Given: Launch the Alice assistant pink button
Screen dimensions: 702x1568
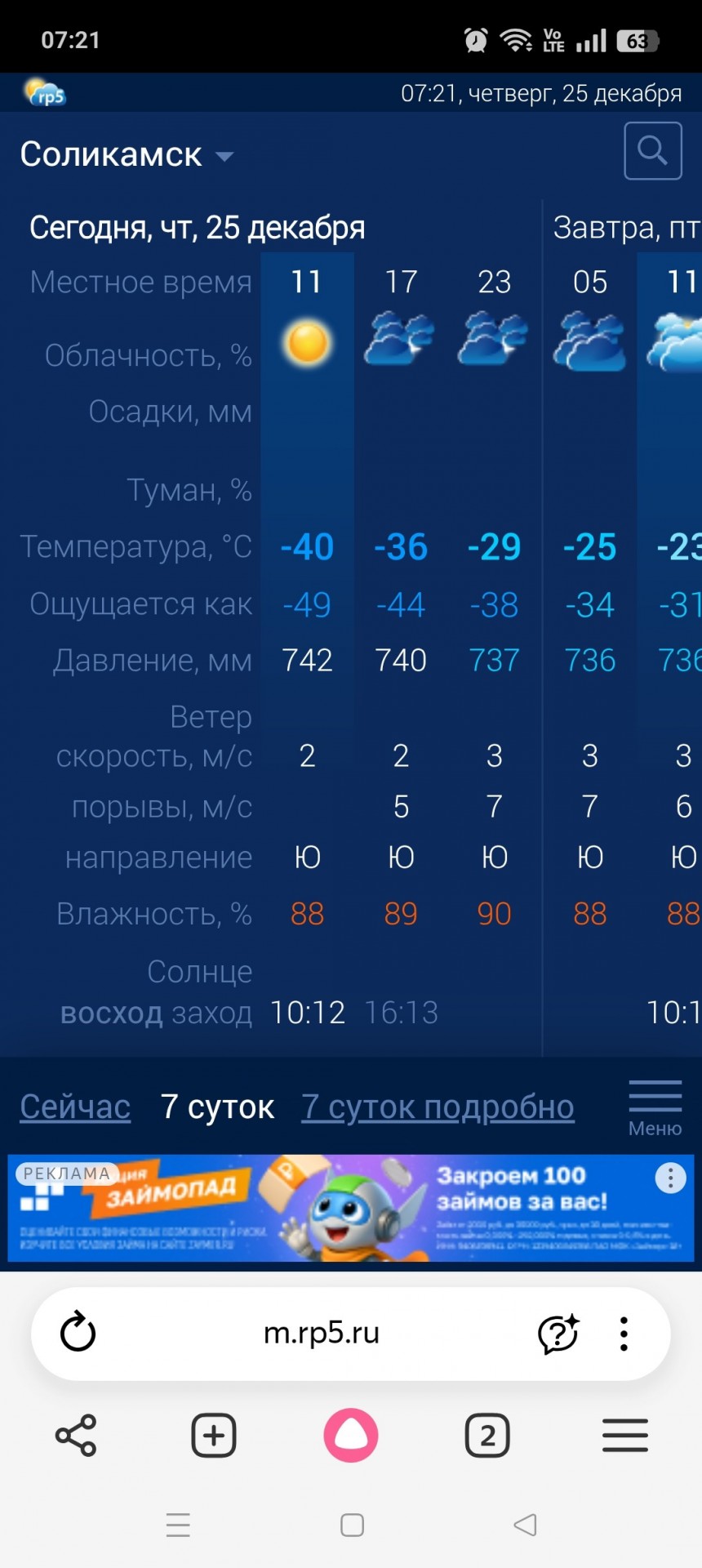Looking at the screenshot, I should 351,1435.
